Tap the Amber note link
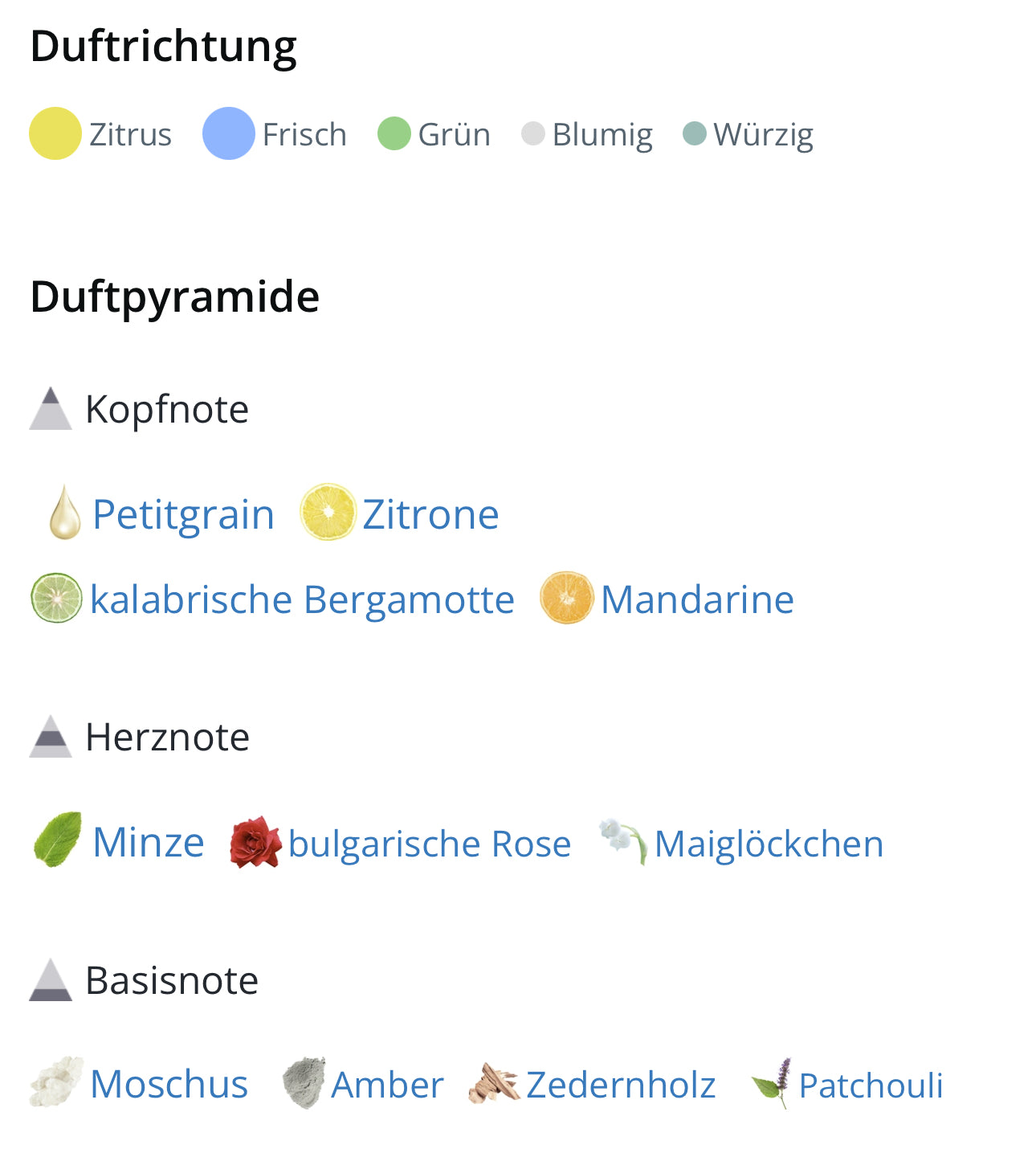This screenshot has width=1036, height=1157. point(386,1085)
